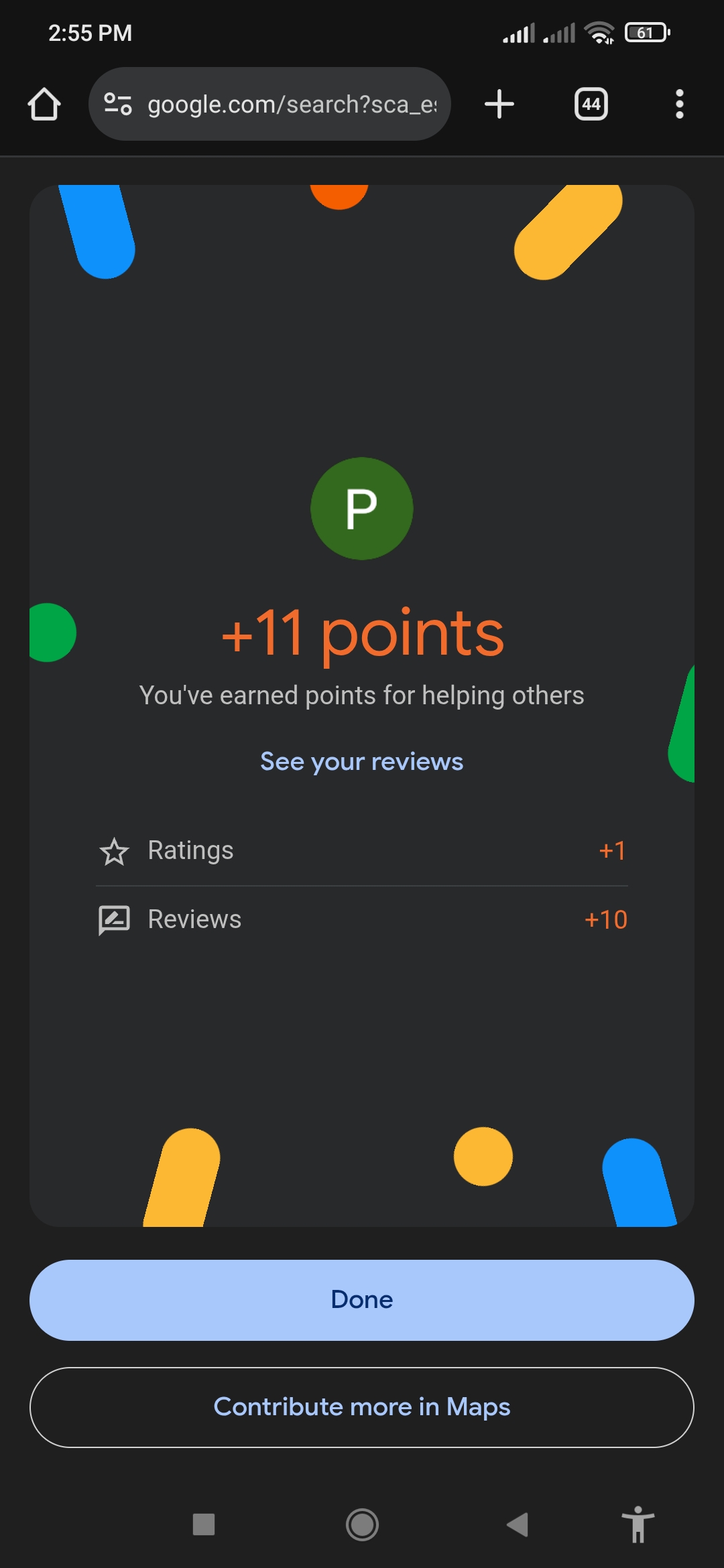Screen dimensions: 724x1568
Task: Select Contribute more in Maps
Action: click(x=361, y=1407)
